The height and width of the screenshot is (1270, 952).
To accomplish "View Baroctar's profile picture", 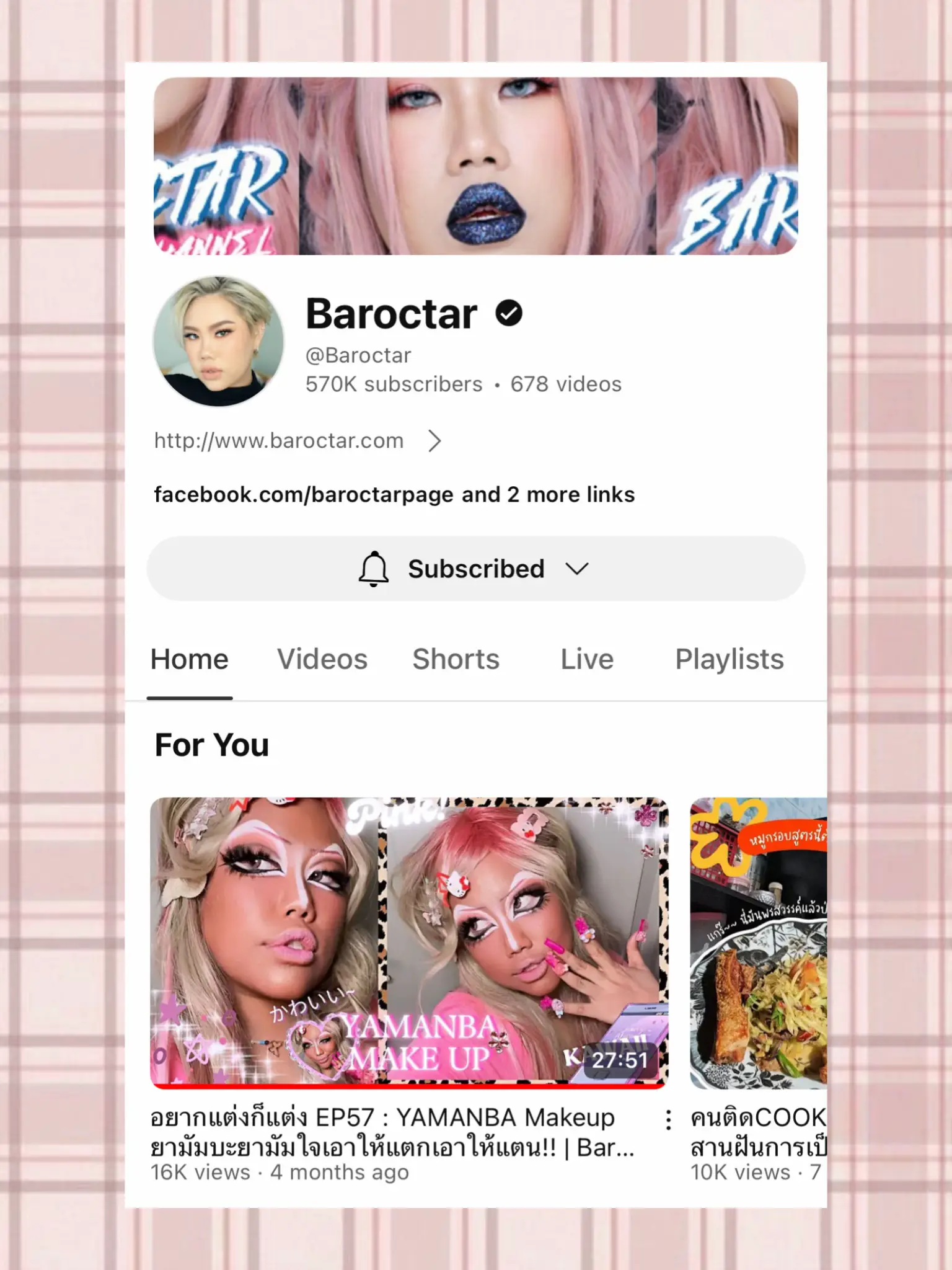I will [218, 341].
